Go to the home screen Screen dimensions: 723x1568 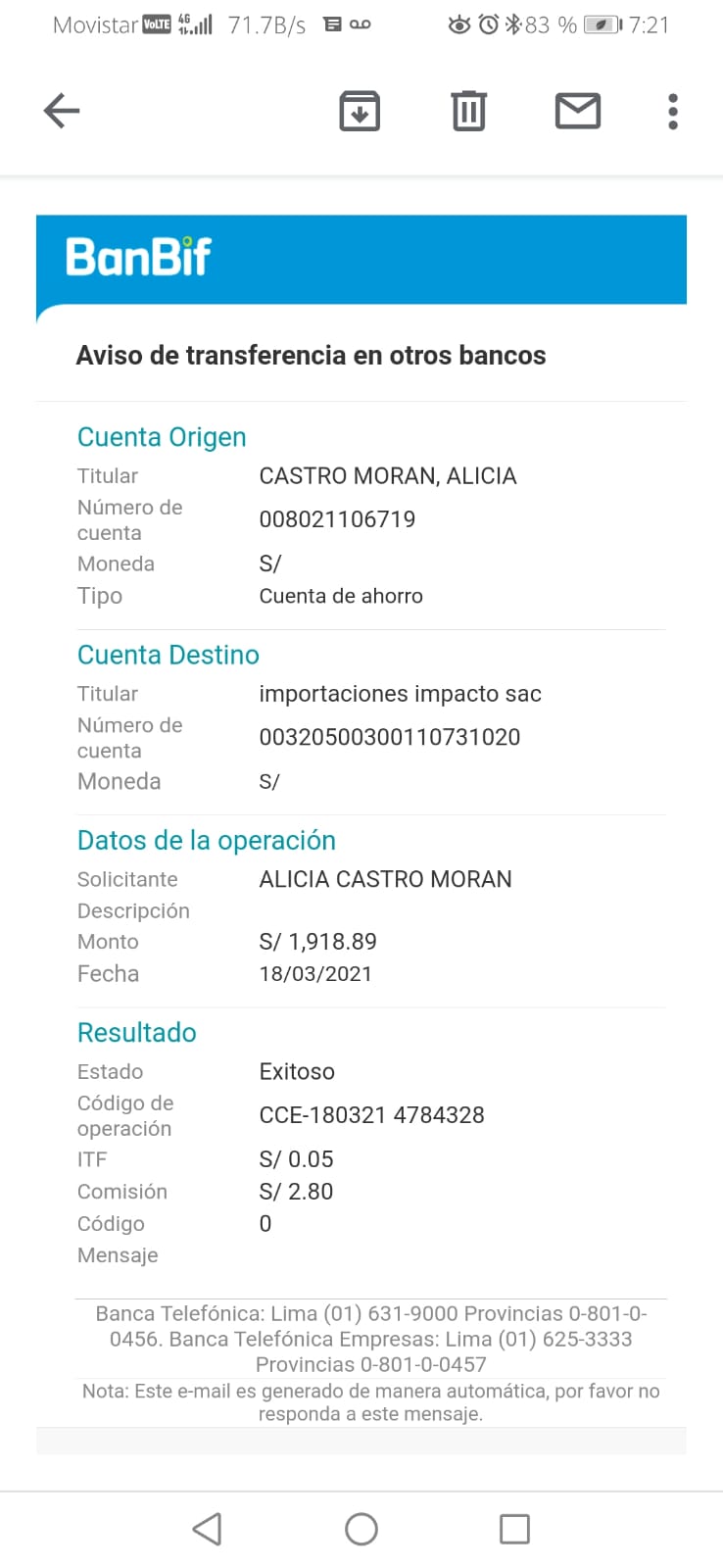361,1529
